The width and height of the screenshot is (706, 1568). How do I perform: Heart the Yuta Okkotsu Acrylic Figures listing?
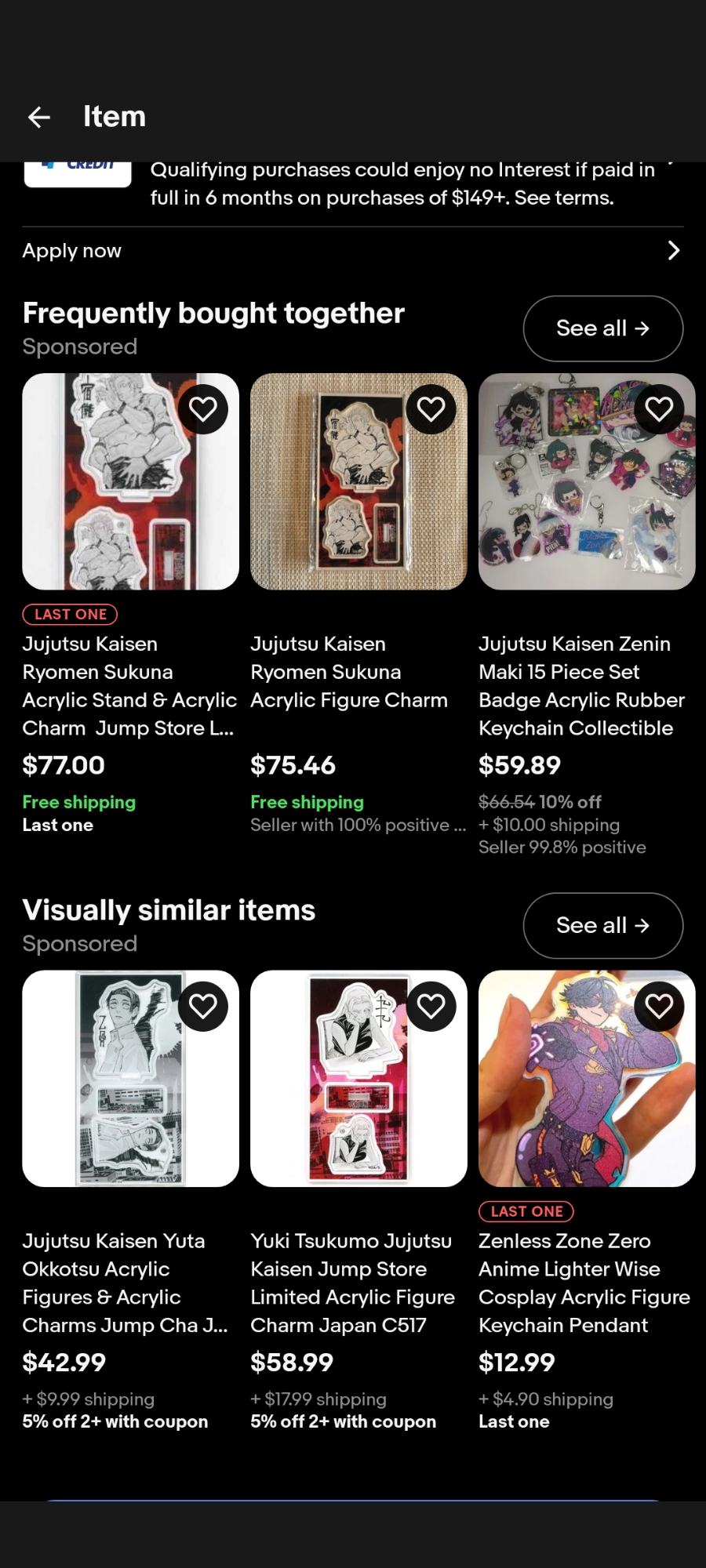point(203,1006)
